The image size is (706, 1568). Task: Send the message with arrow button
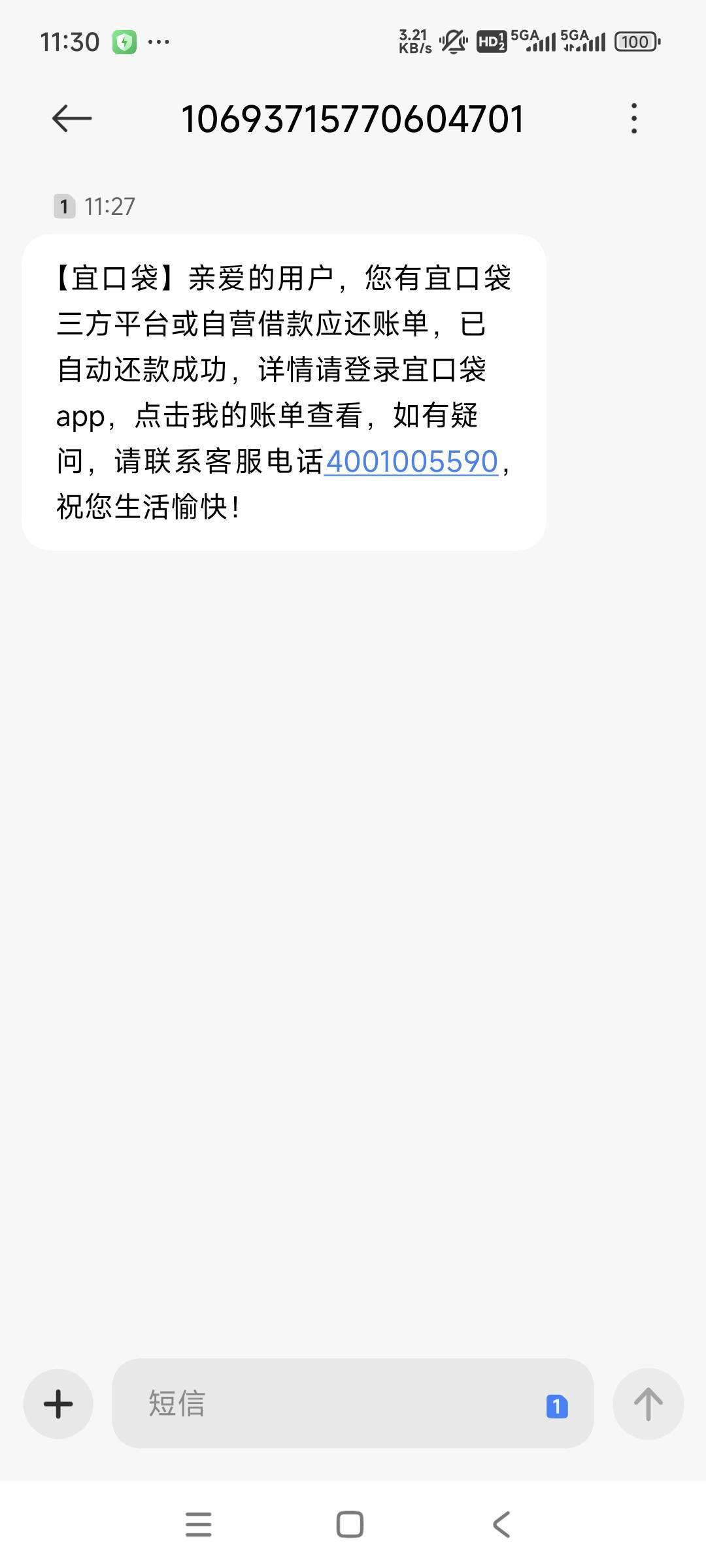pos(648,1403)
